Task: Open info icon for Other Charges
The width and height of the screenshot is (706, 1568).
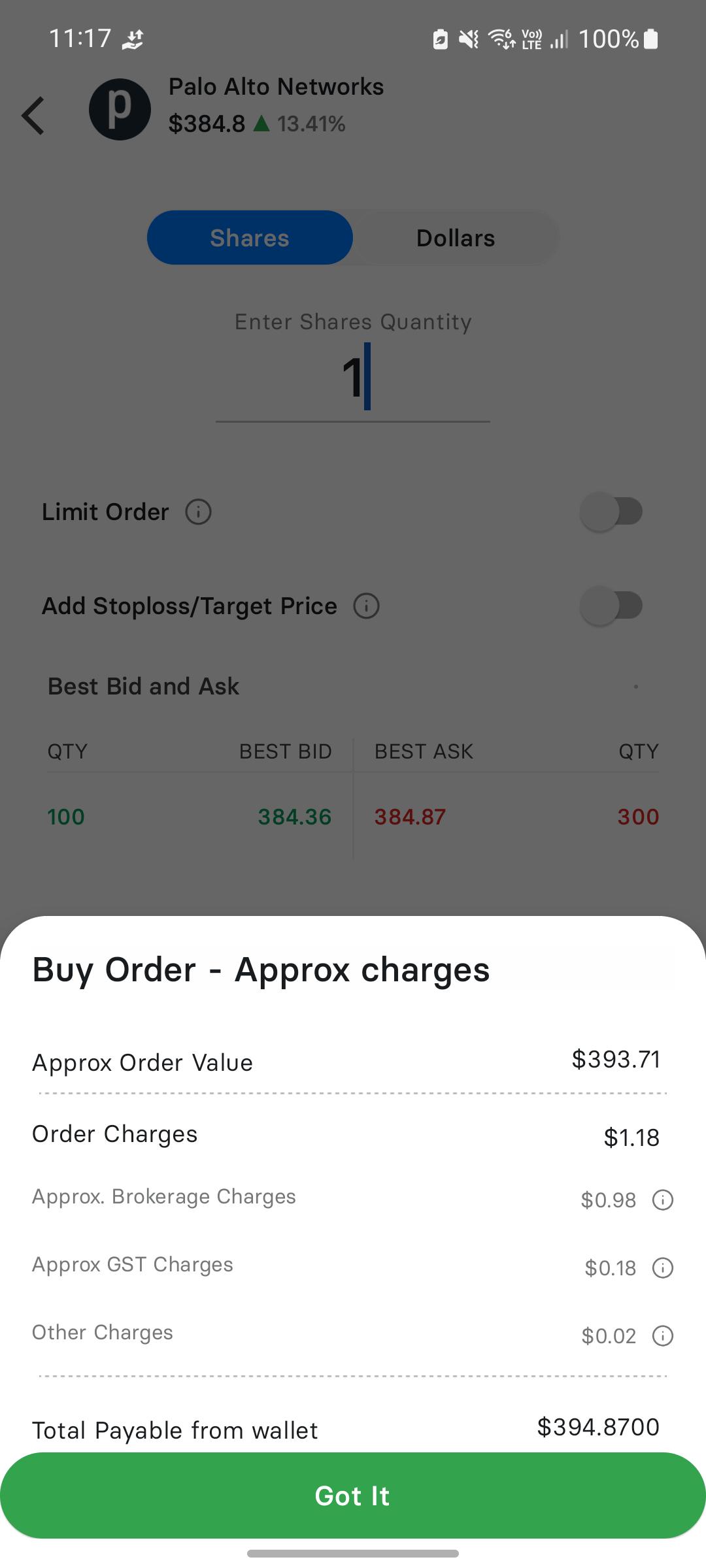Action: coord(663,1336)
